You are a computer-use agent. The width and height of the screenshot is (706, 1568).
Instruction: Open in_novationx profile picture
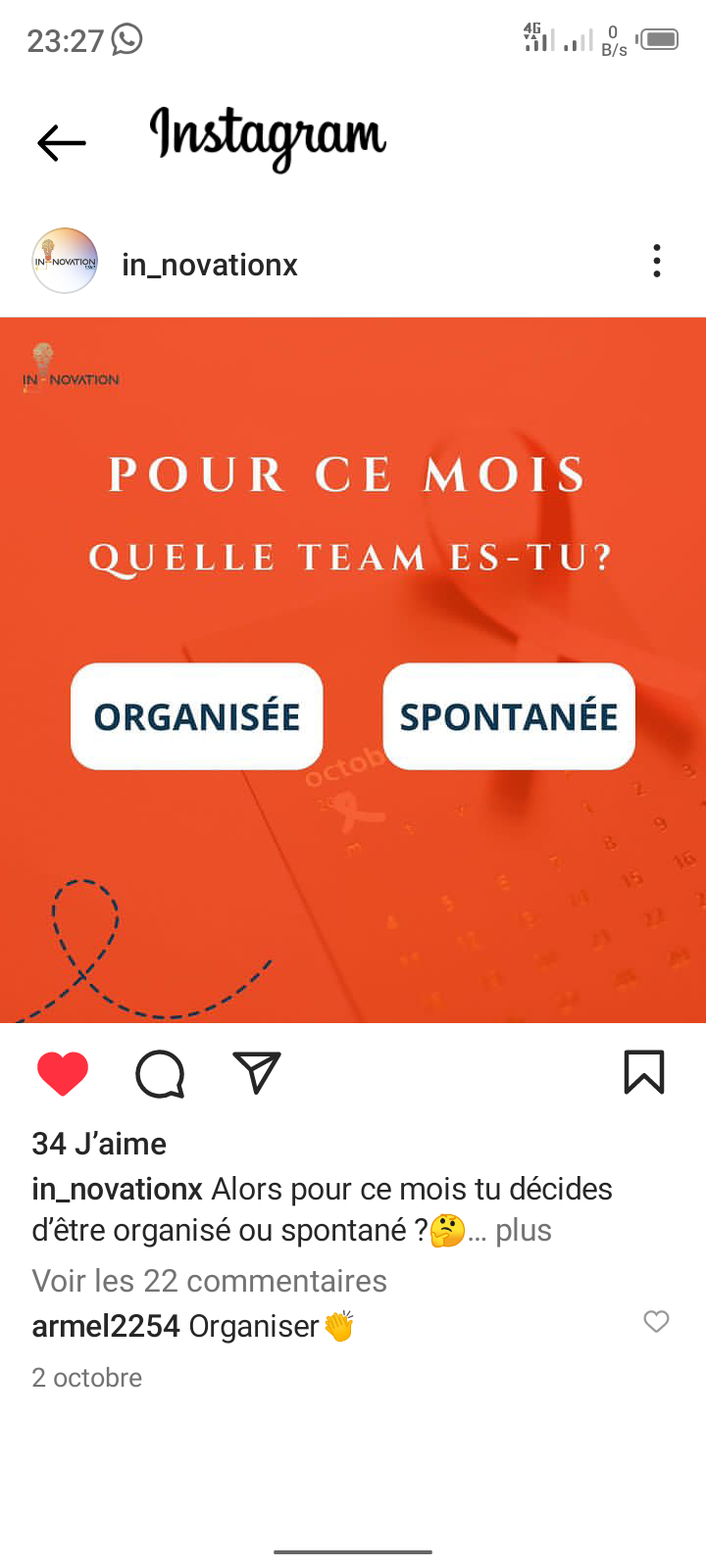pyautogui.click(x=66, y=262)
